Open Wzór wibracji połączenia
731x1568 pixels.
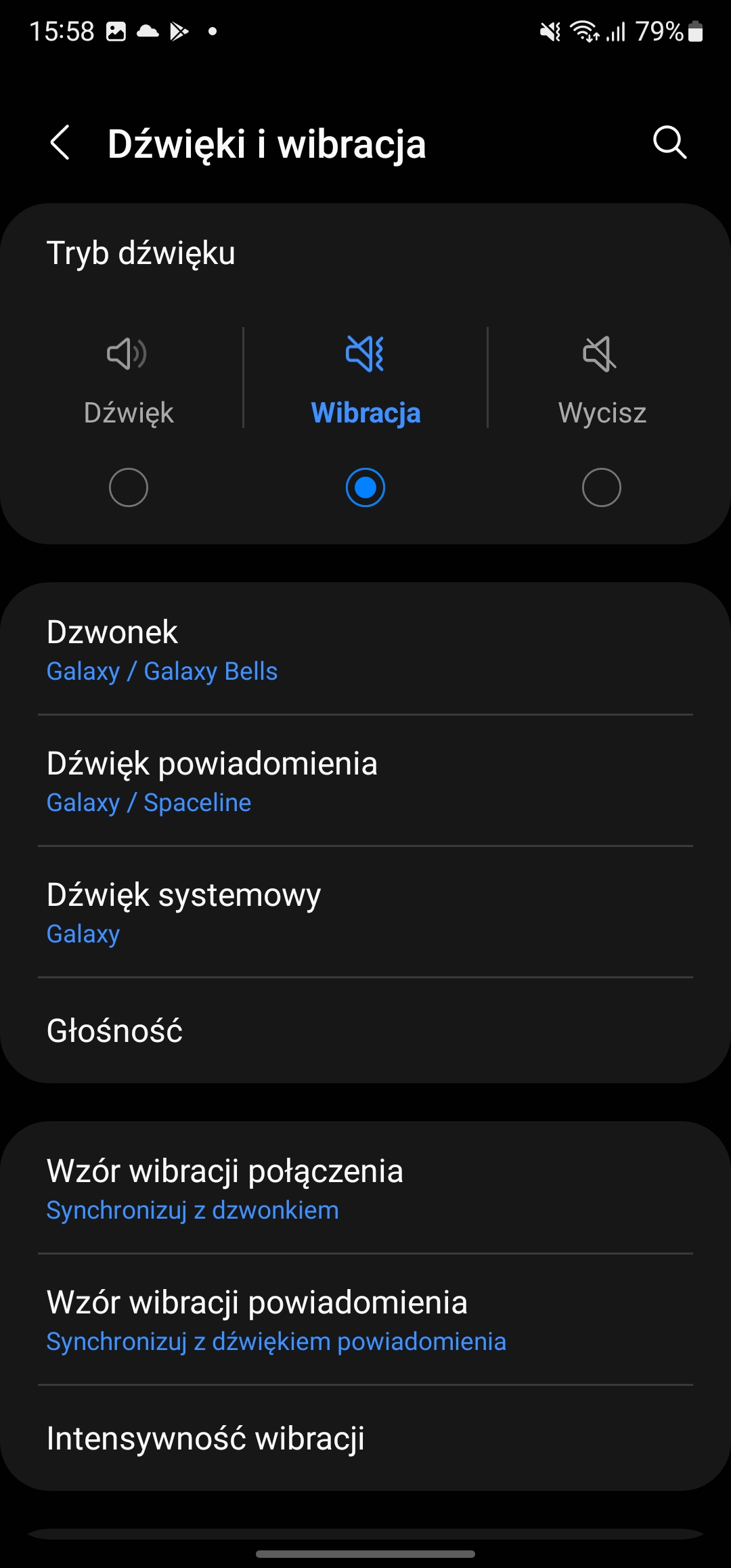pyautogui.click(x=365, y=1188)
